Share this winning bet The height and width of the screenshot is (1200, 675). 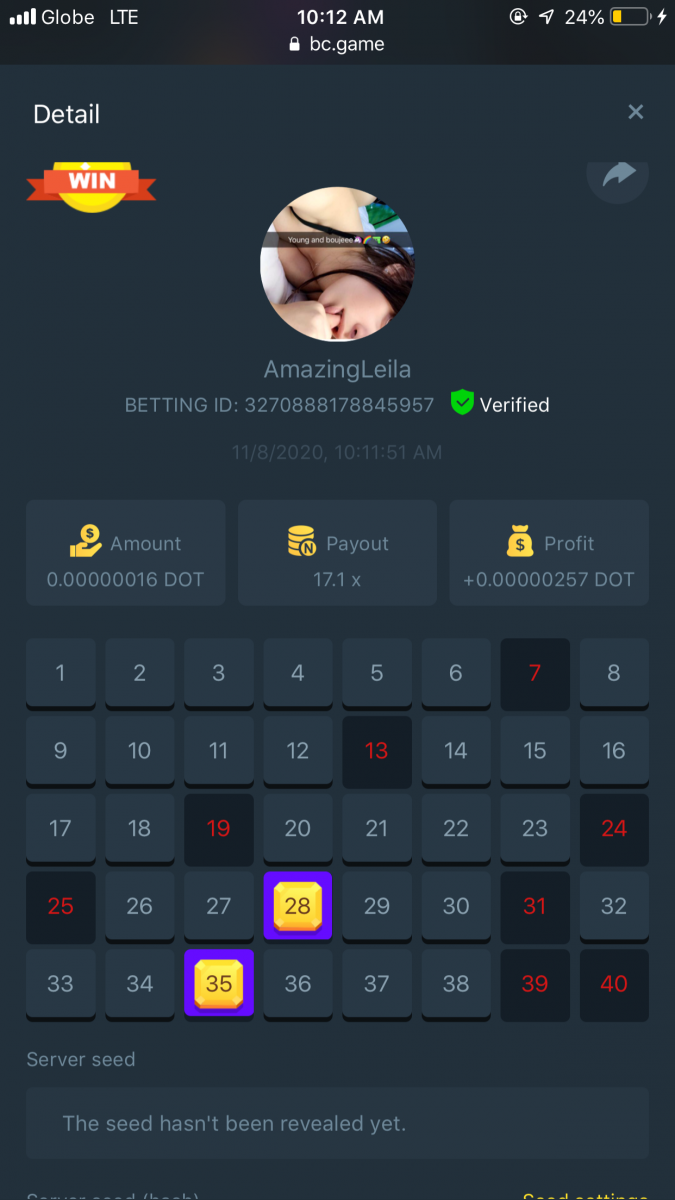(617, 176)
